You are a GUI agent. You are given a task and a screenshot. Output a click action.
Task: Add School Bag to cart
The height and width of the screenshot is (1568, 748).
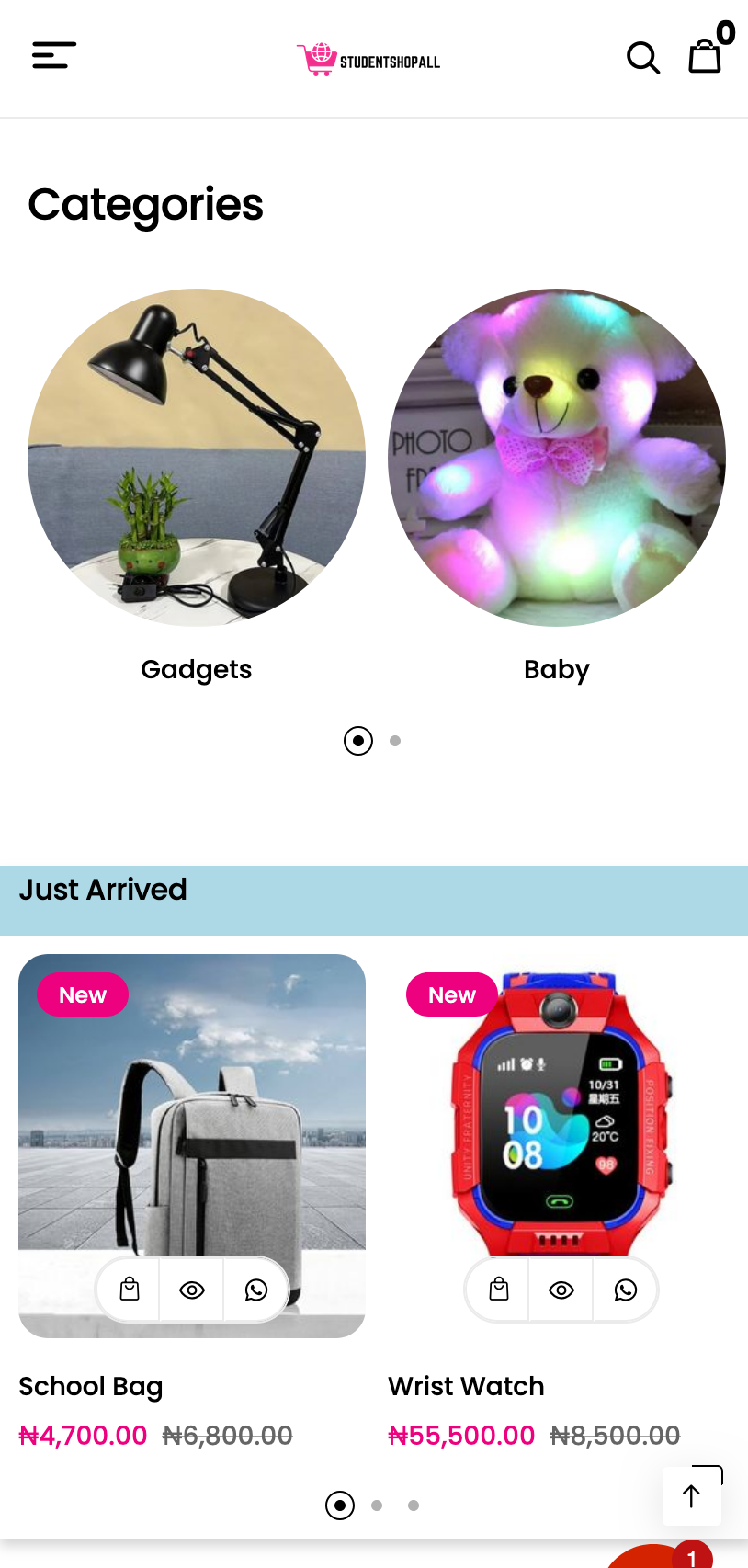tap(130, 1290)
